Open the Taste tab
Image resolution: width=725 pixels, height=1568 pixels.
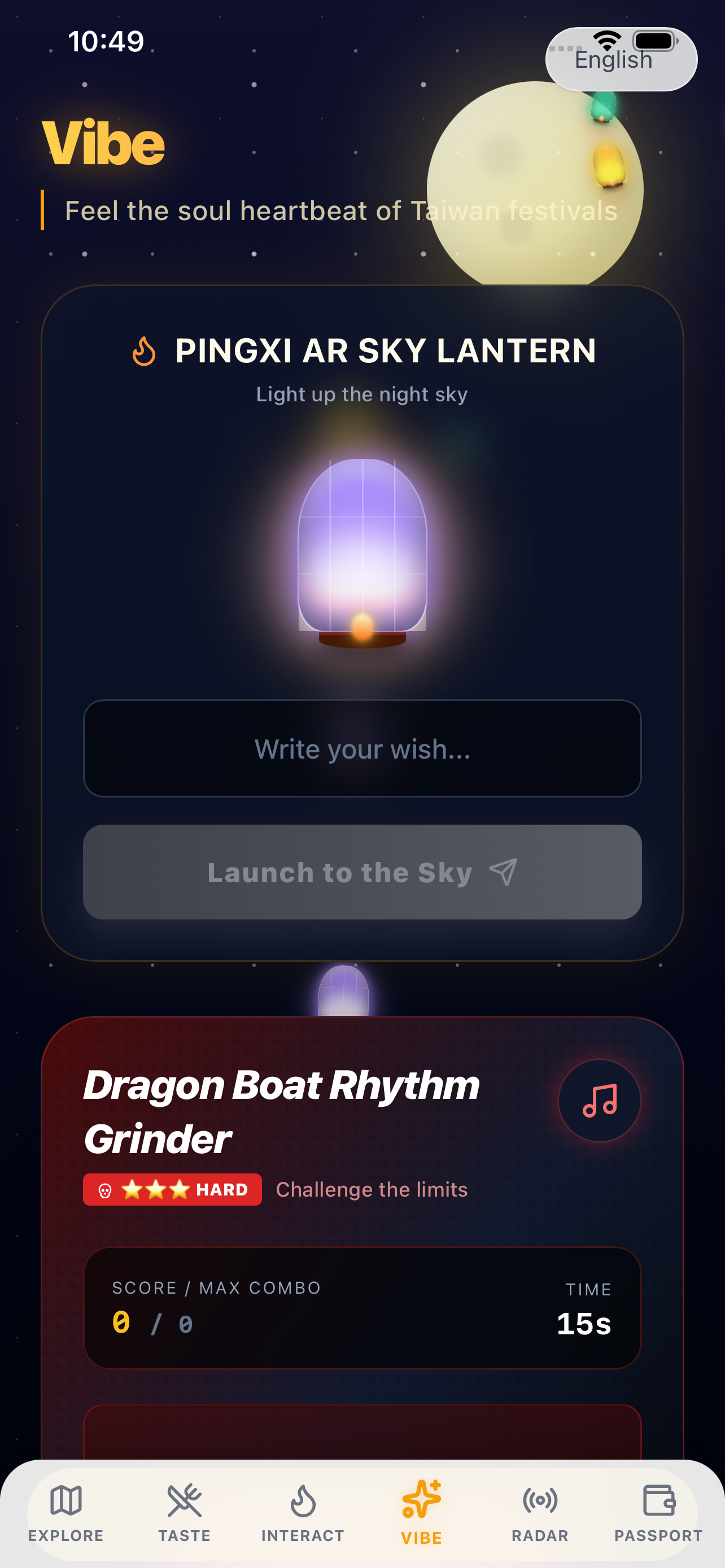(x=185, y=1512)
